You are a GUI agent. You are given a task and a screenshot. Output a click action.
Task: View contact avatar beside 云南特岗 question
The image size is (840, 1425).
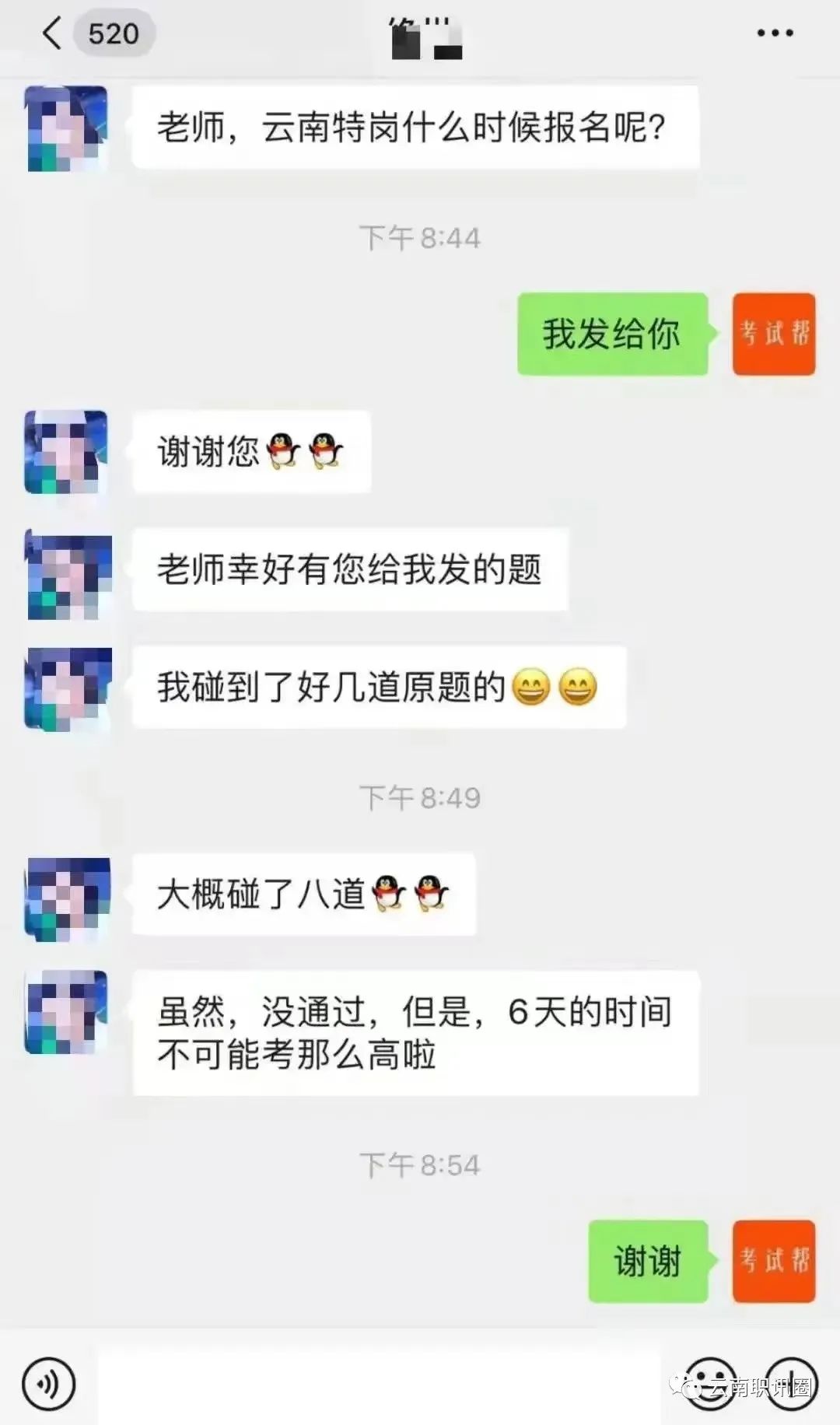tap(66, 128)
